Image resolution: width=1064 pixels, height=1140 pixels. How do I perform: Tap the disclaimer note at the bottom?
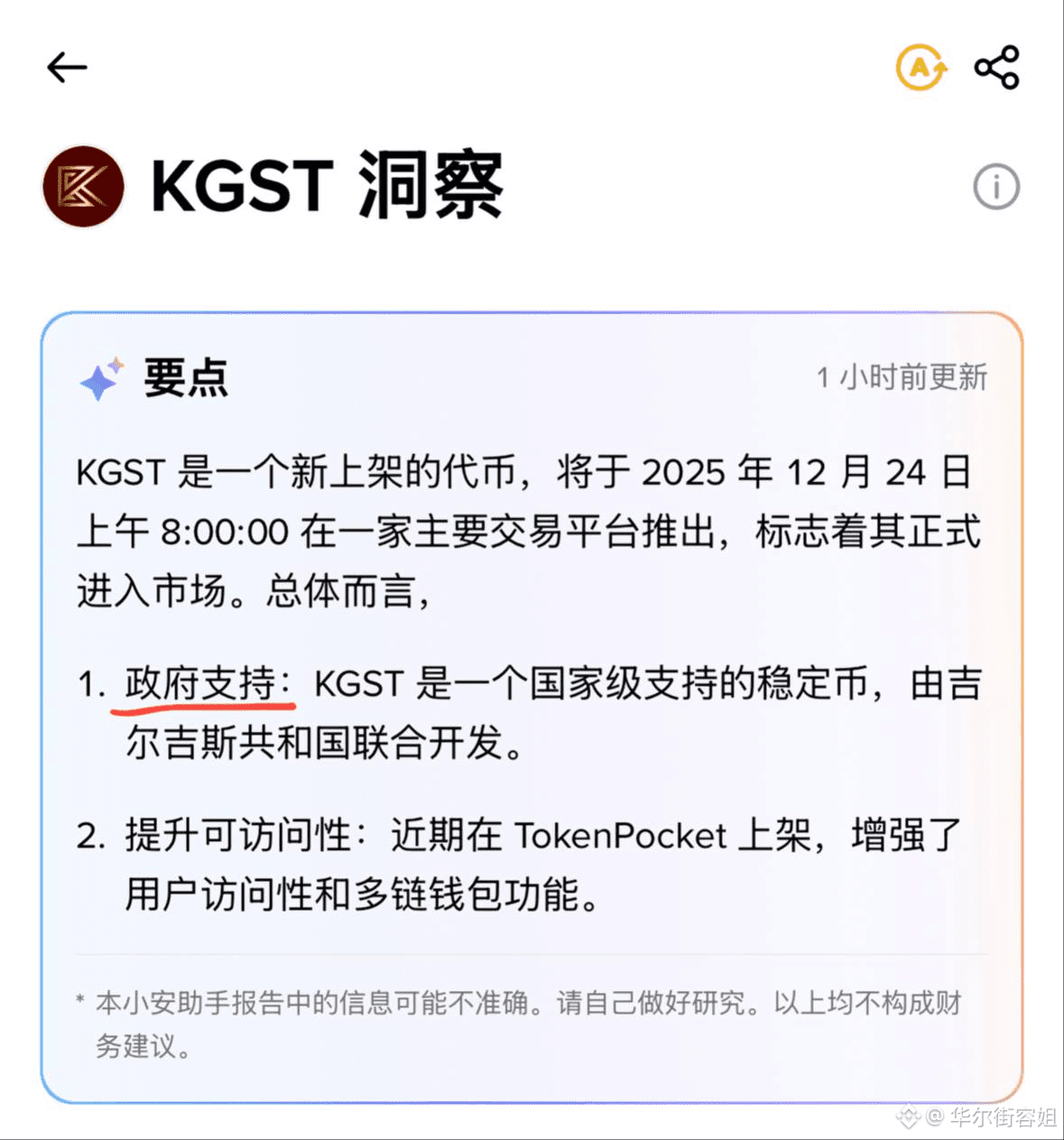pyautogui.click(x=519, y=1024)
